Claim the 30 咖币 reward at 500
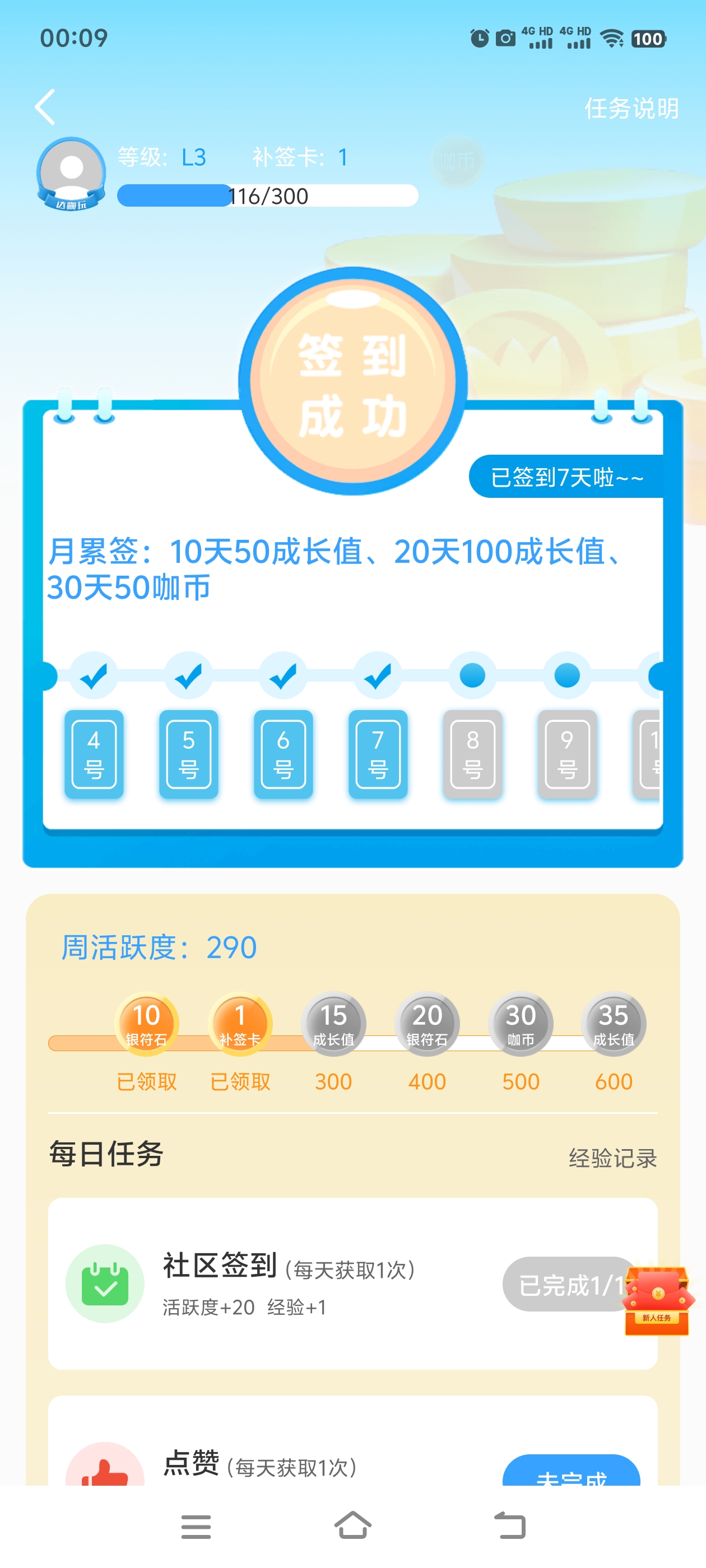This screenshot has height=1568, width=706. [520, 1024]
